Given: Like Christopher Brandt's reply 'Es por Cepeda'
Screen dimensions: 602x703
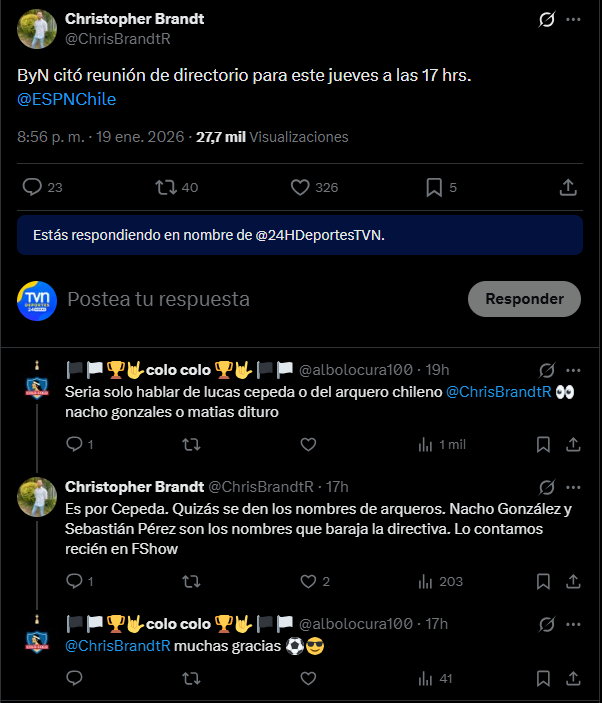Looking at the screenshot, I should coord(308,580).
